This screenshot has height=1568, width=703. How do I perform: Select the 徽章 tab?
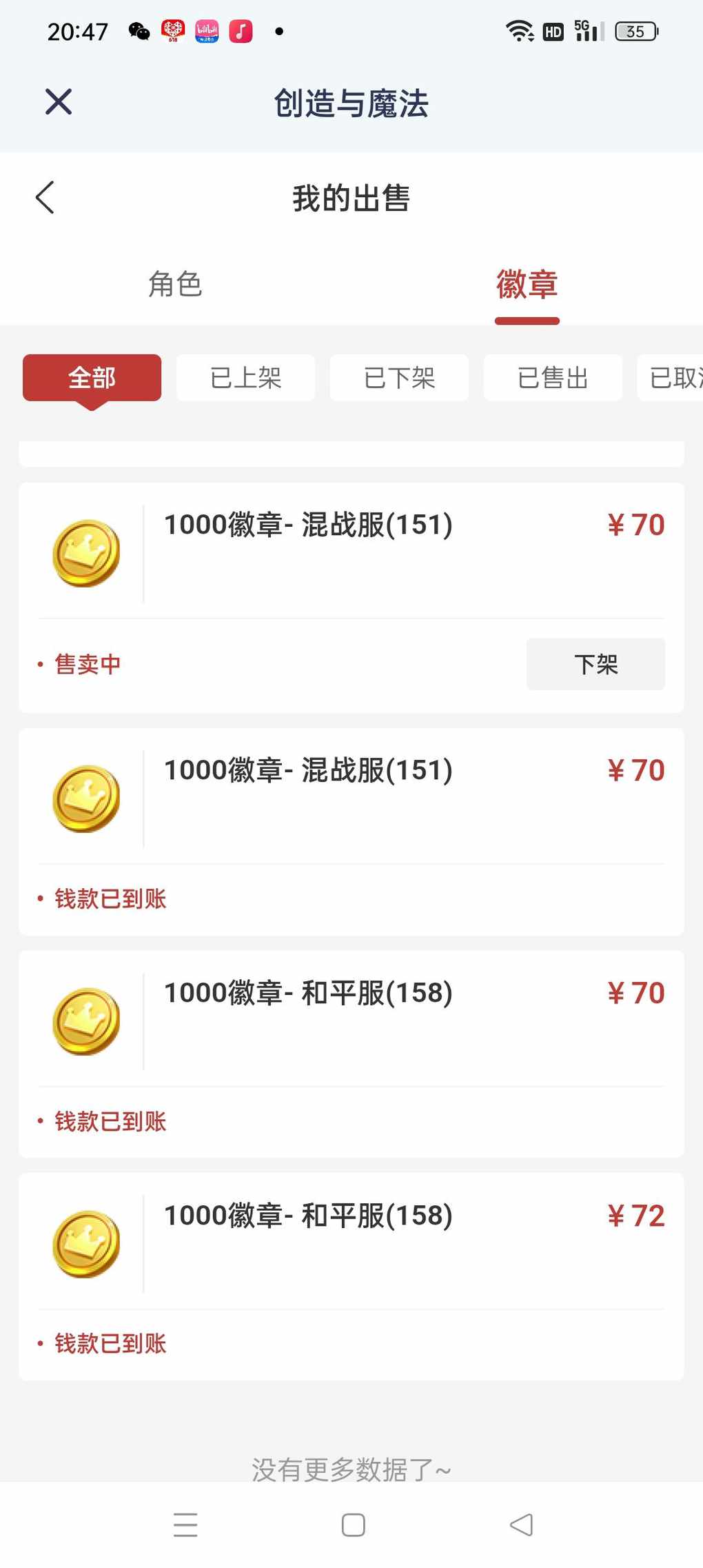click(x=527, y=284)
